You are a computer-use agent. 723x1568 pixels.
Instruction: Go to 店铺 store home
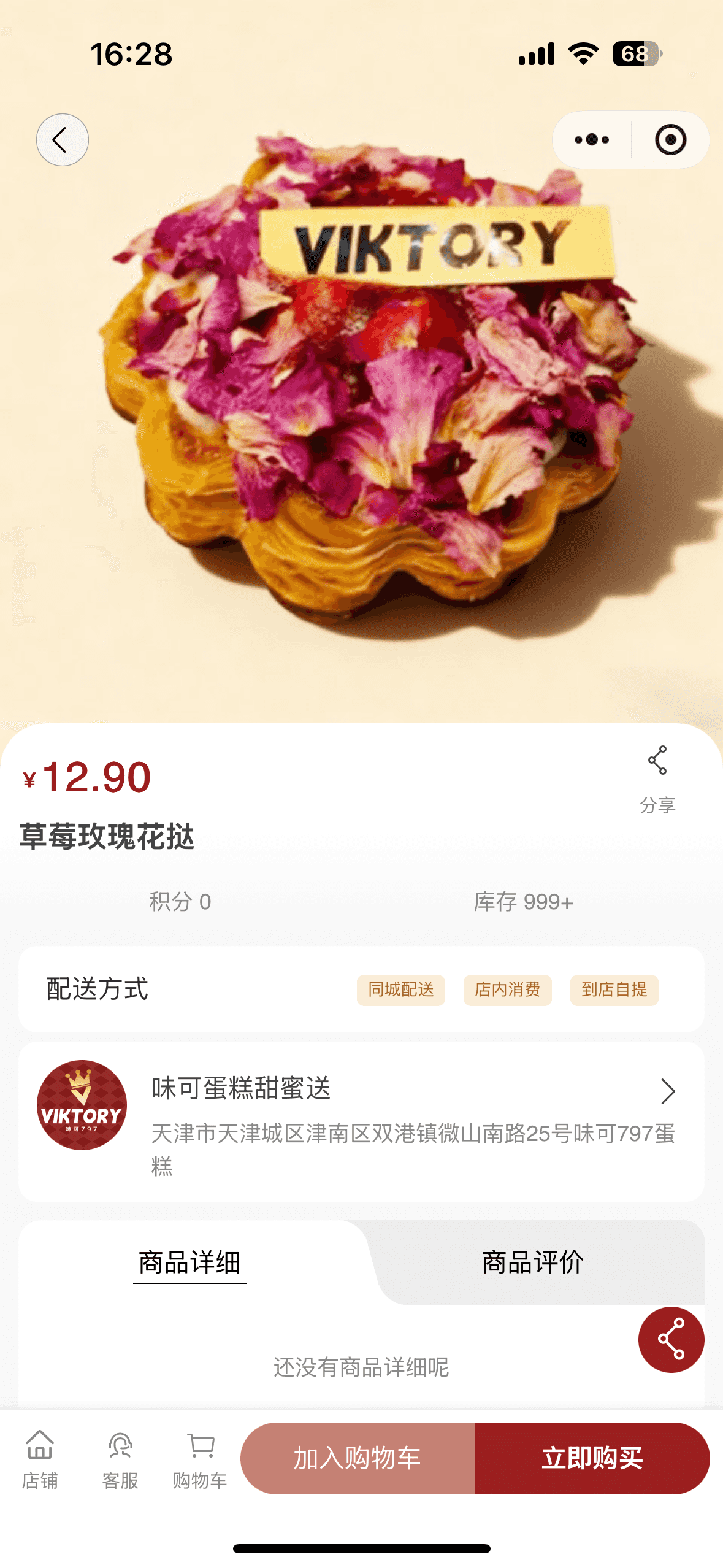point(40,1459)
